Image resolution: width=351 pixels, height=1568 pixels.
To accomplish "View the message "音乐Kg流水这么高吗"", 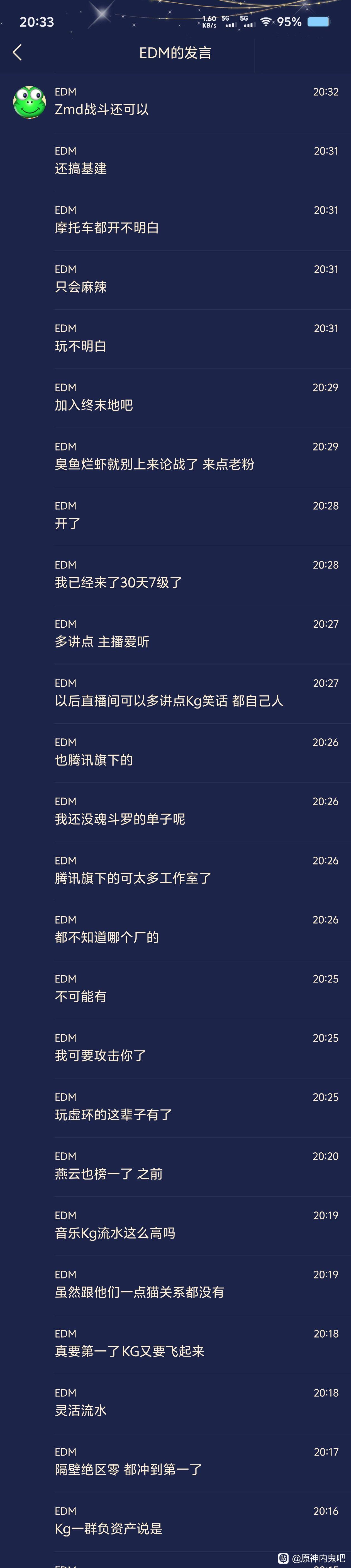I will coord(114,1233).
